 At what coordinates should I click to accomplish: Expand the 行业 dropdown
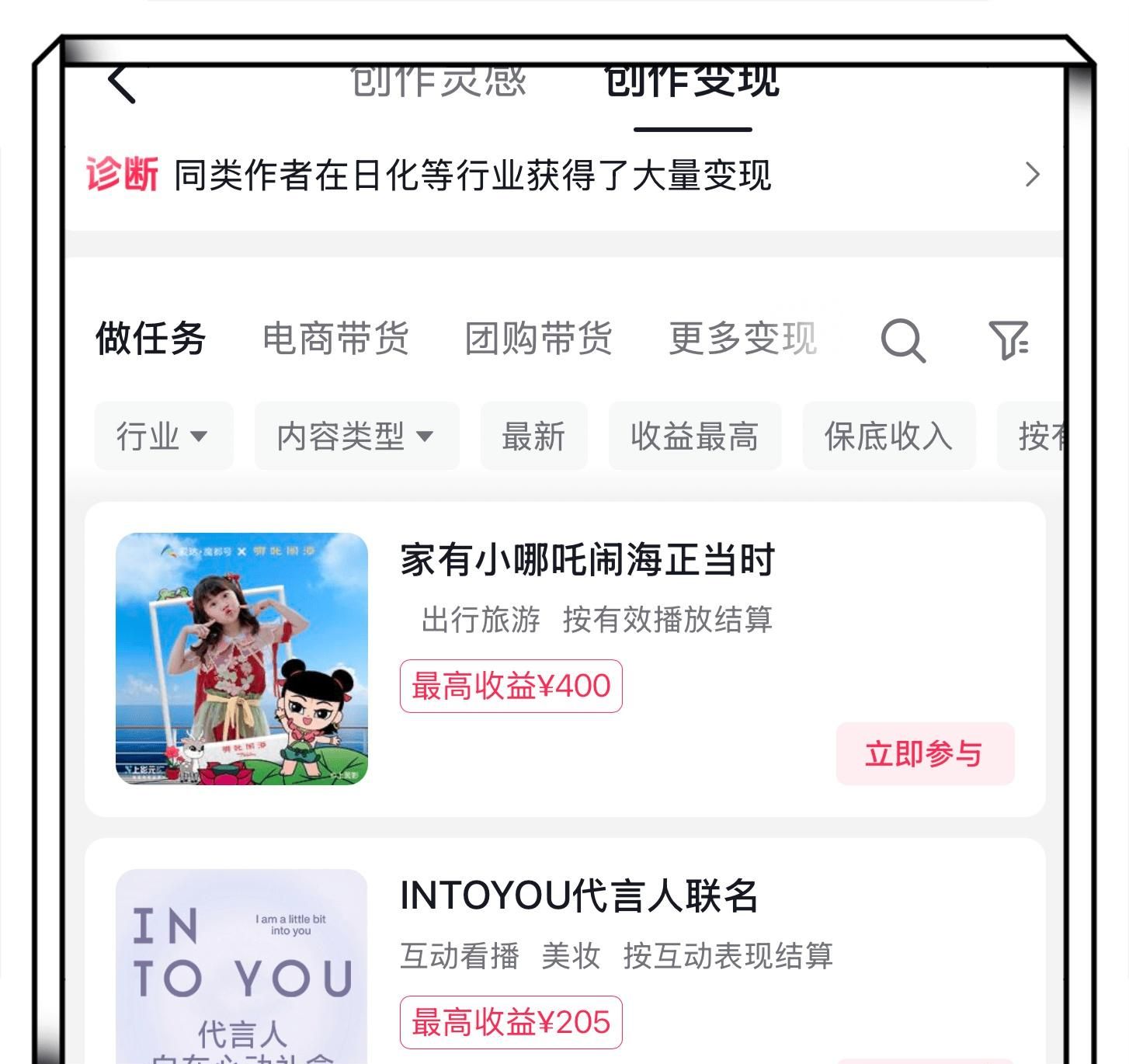pos(163,436)
